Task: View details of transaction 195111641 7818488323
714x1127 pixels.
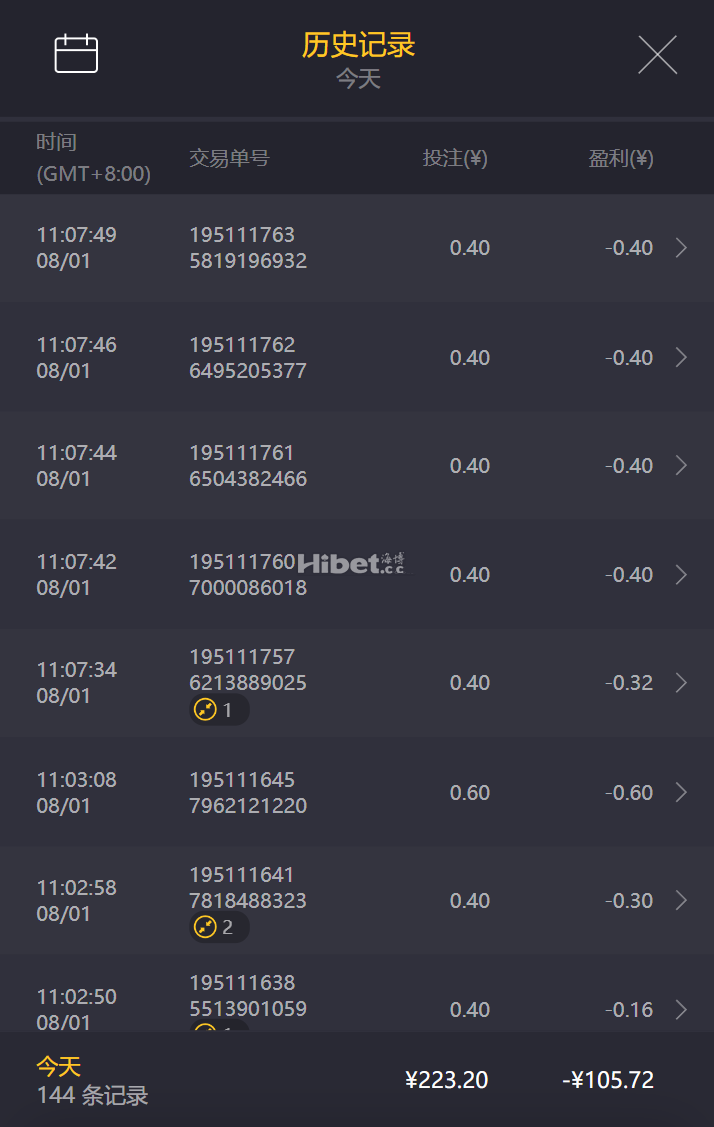Action: pyautogui.click(x=680, y=900)
